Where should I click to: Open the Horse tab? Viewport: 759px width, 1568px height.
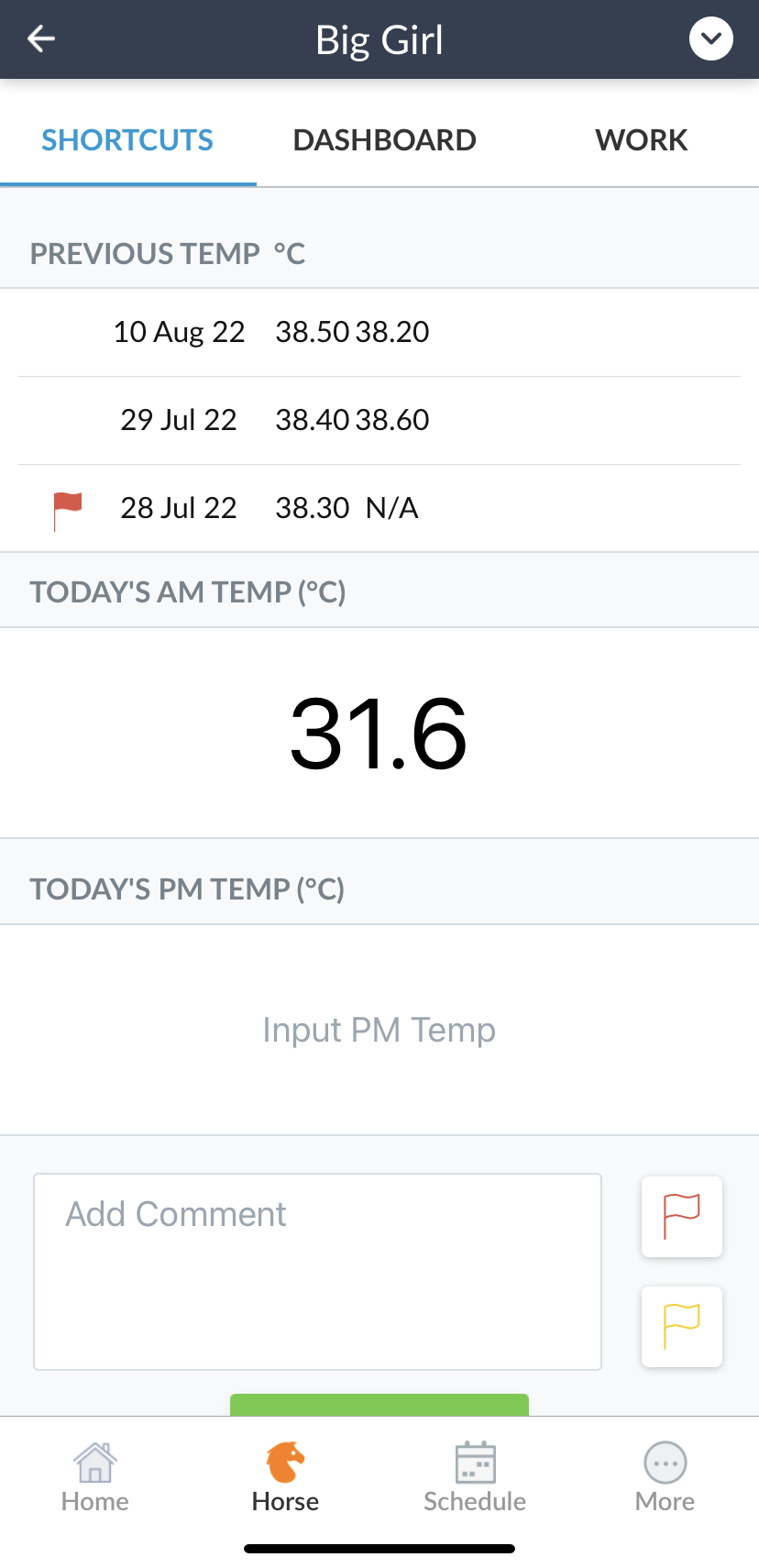click(285, 1478)
